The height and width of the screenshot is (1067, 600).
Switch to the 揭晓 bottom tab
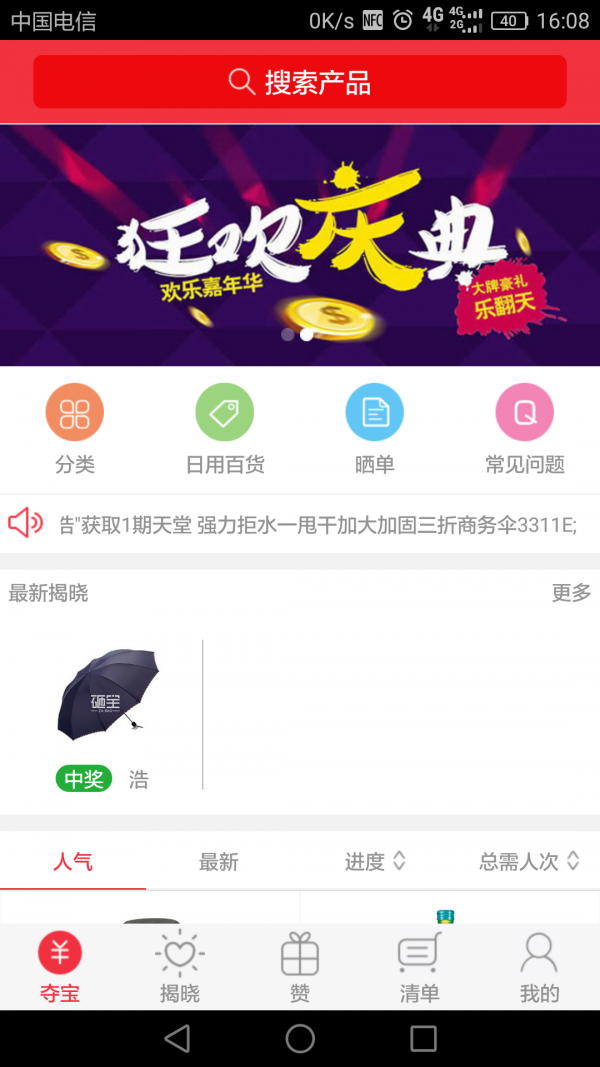tap(180, 967)
